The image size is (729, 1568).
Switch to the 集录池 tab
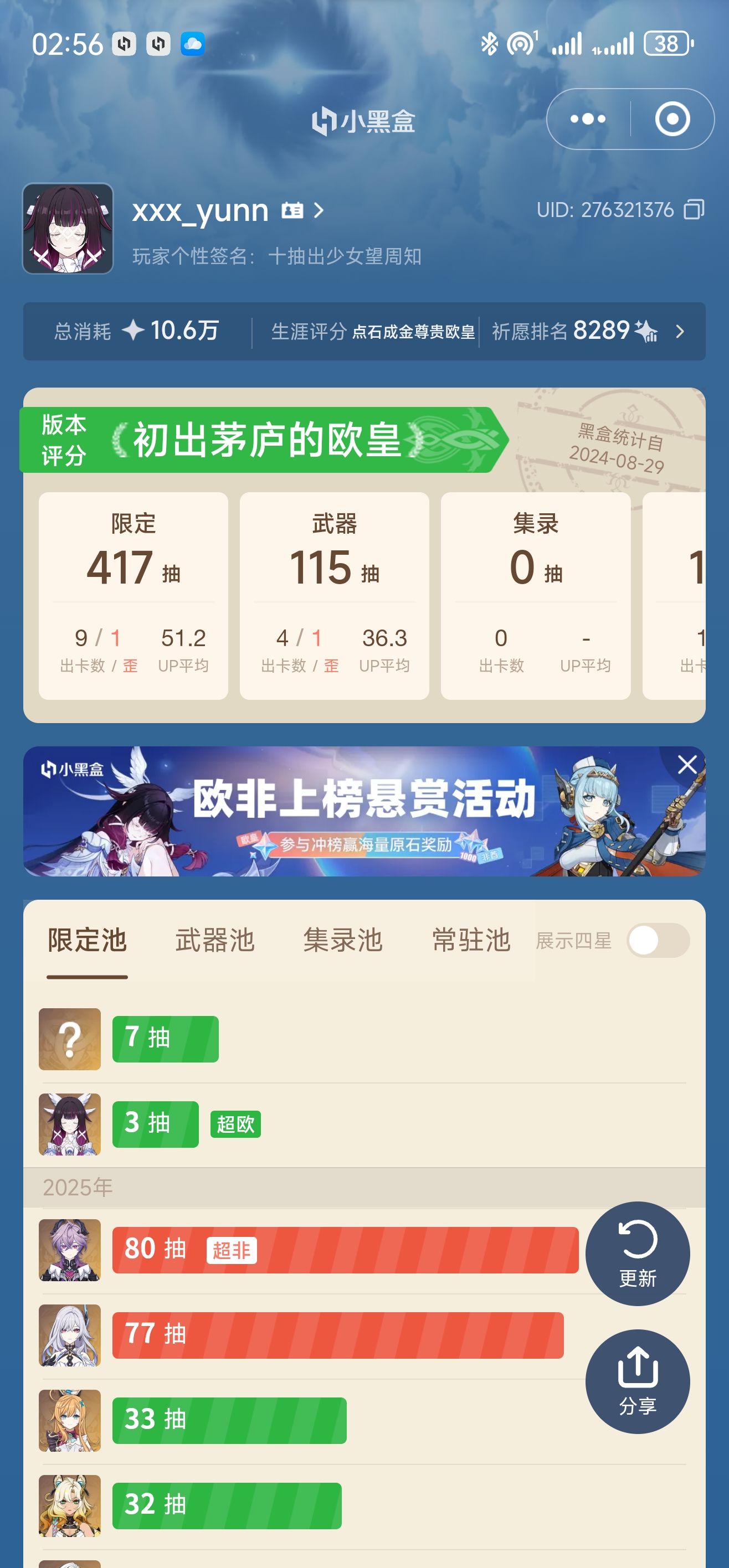[343, 940]
